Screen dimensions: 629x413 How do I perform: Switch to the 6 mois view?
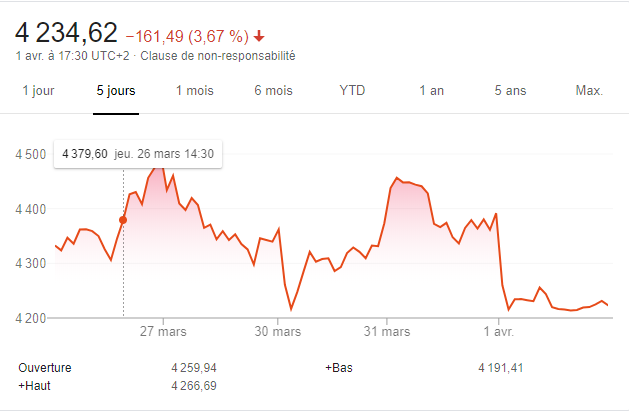273,90
